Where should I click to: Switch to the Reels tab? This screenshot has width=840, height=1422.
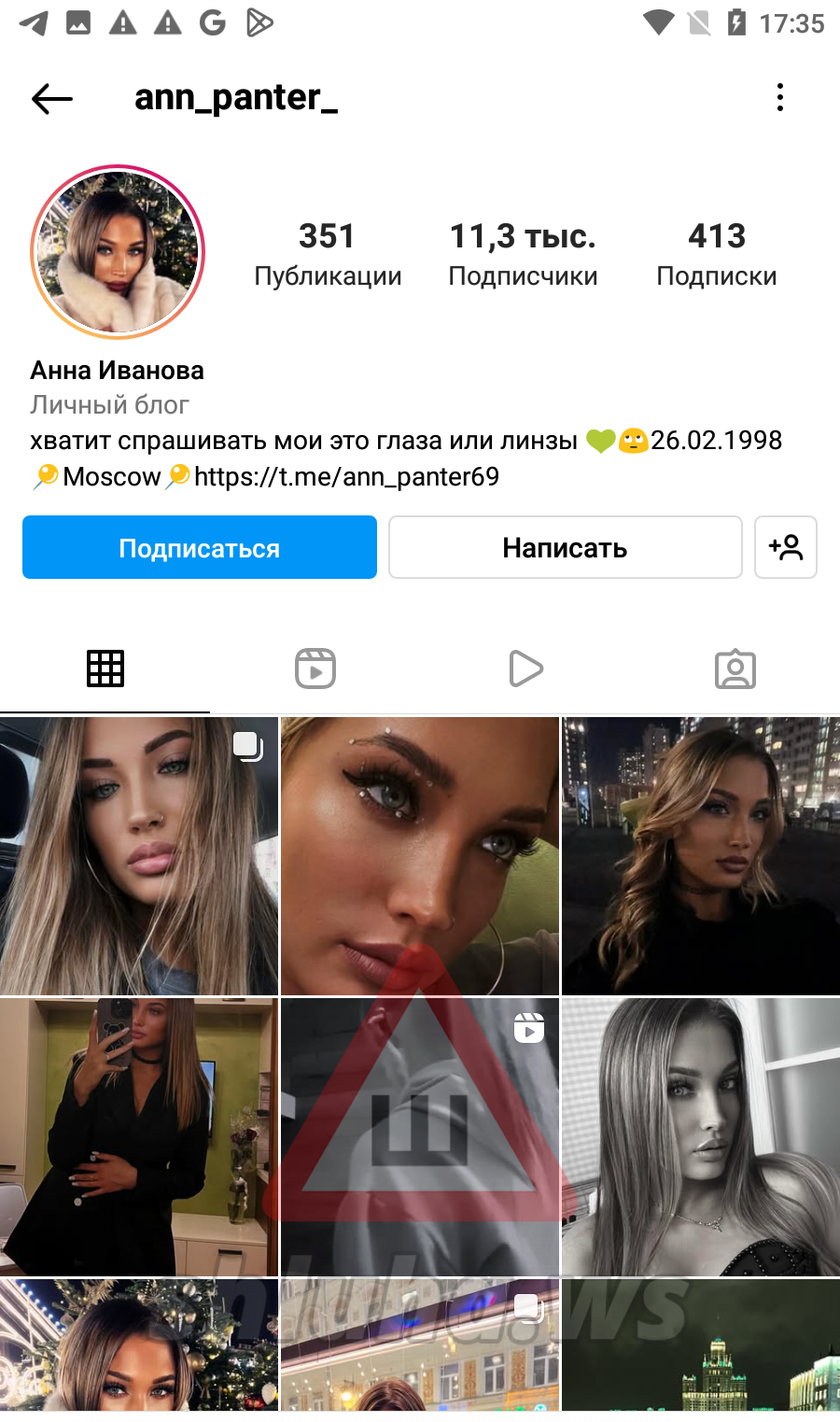(x=315, y=669)
